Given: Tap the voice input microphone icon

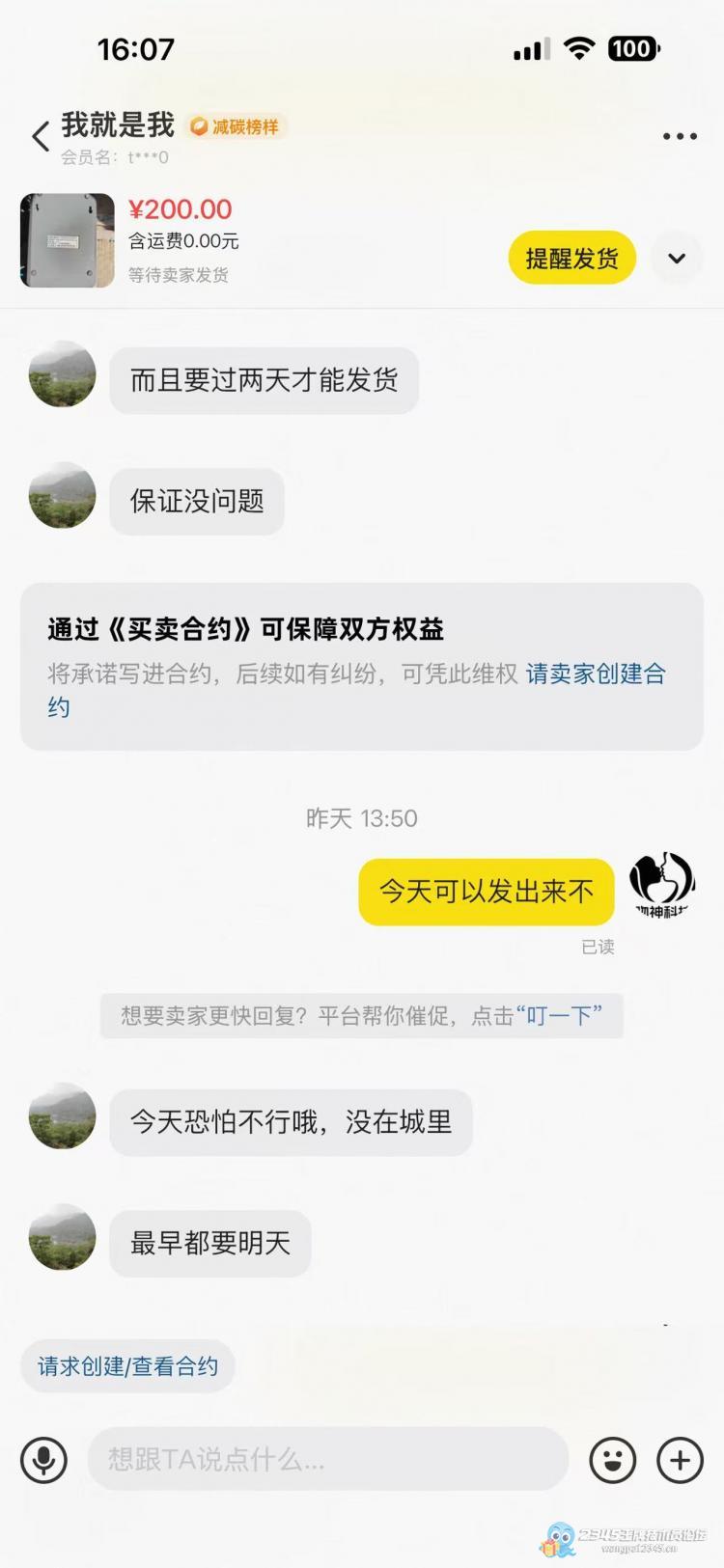Looking at the screenshot, I should click(x=44, y=1459).
